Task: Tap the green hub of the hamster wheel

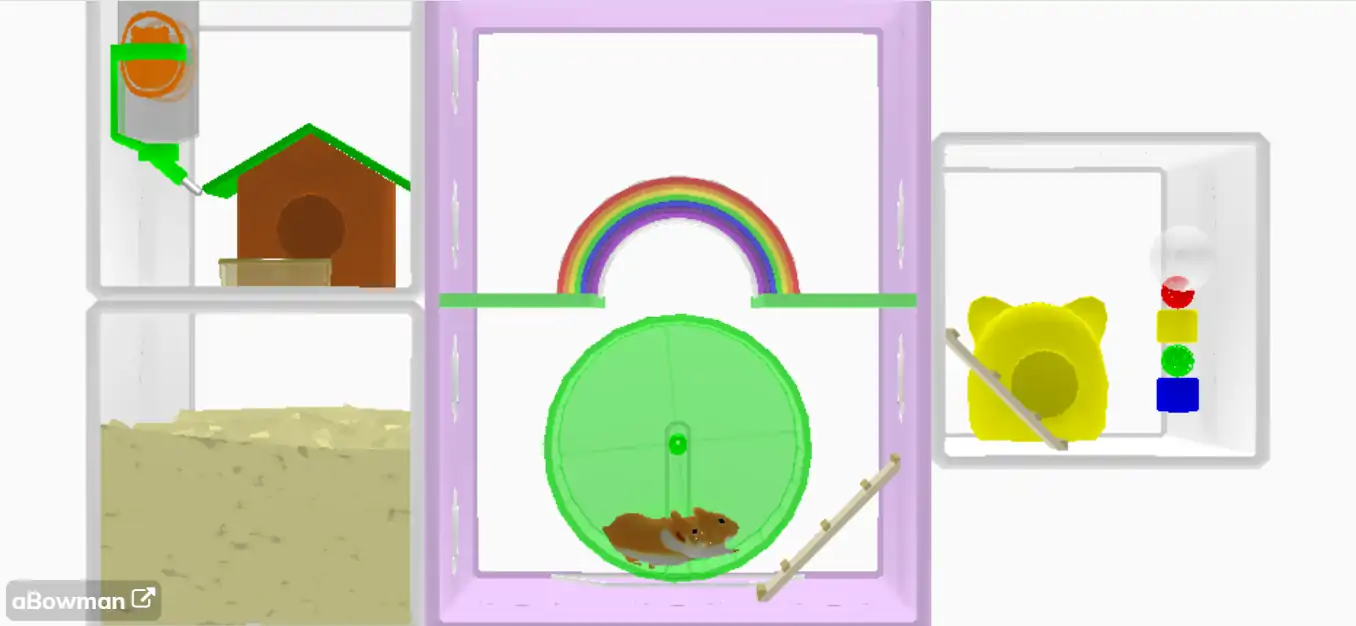Action: [x=678, y=444]
